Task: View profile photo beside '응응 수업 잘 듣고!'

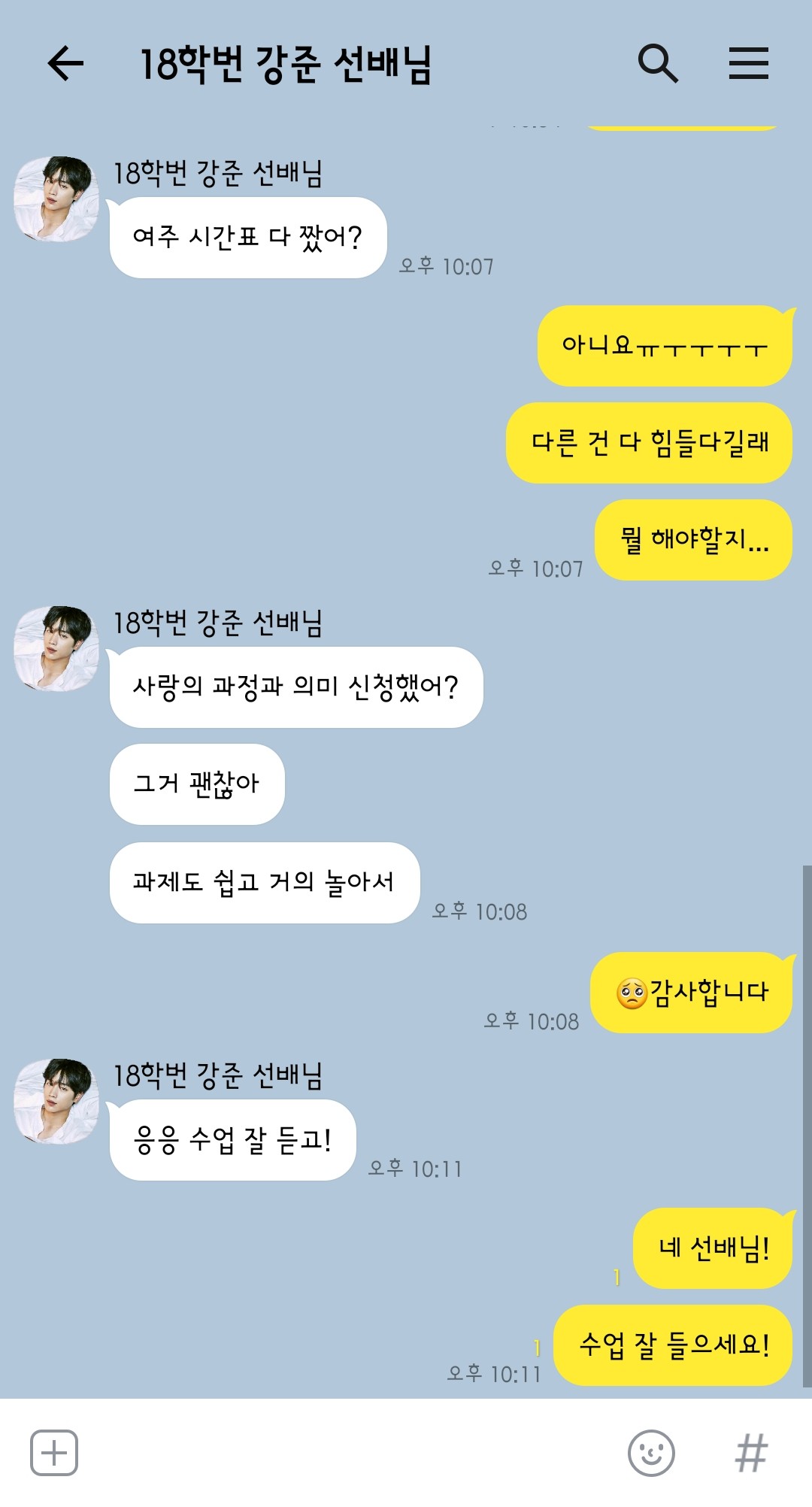Action: click(56, 1102)
